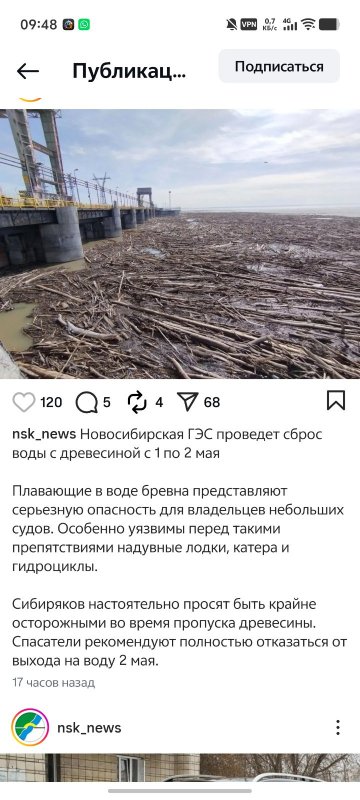Image resolution: width=360 pixels, height=800 pixels.
Task: Open overflow menu of next nsk_news post
Action: (x=338, y=728)
